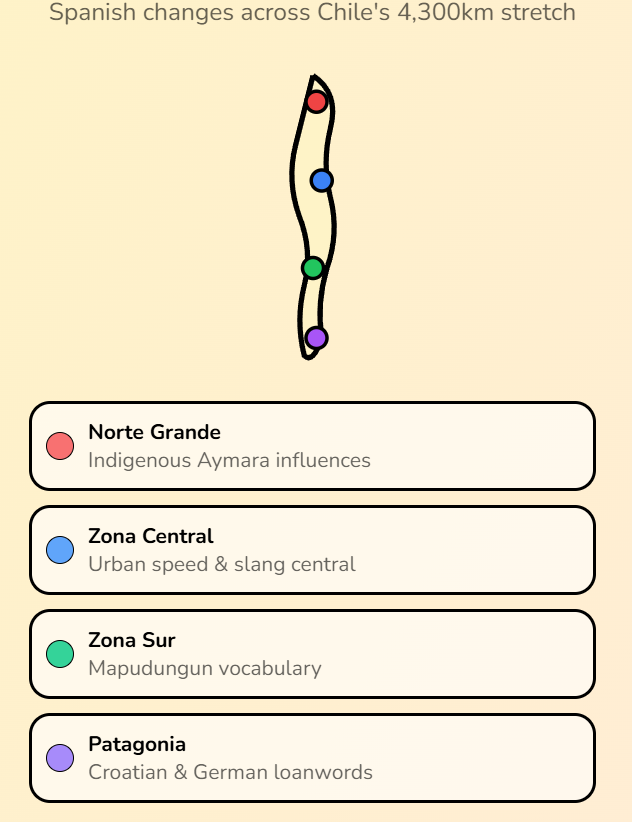Open the Patagonia region card
The width and height of the screenshot is (632, 822).
(312, 758)
